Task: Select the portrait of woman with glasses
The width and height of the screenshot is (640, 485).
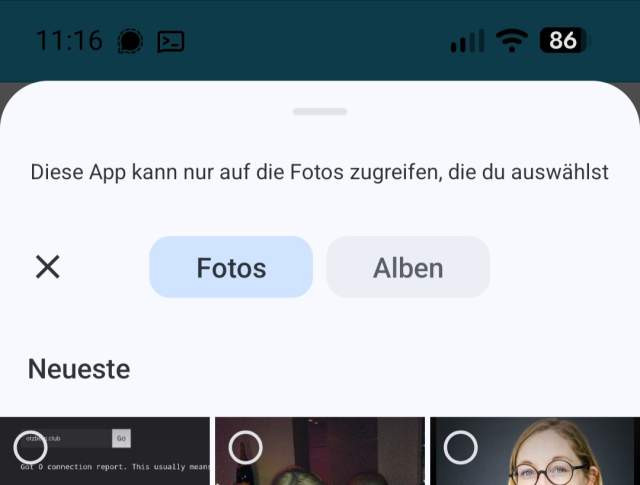Action: pyautogui.click(x=535, y=452)
